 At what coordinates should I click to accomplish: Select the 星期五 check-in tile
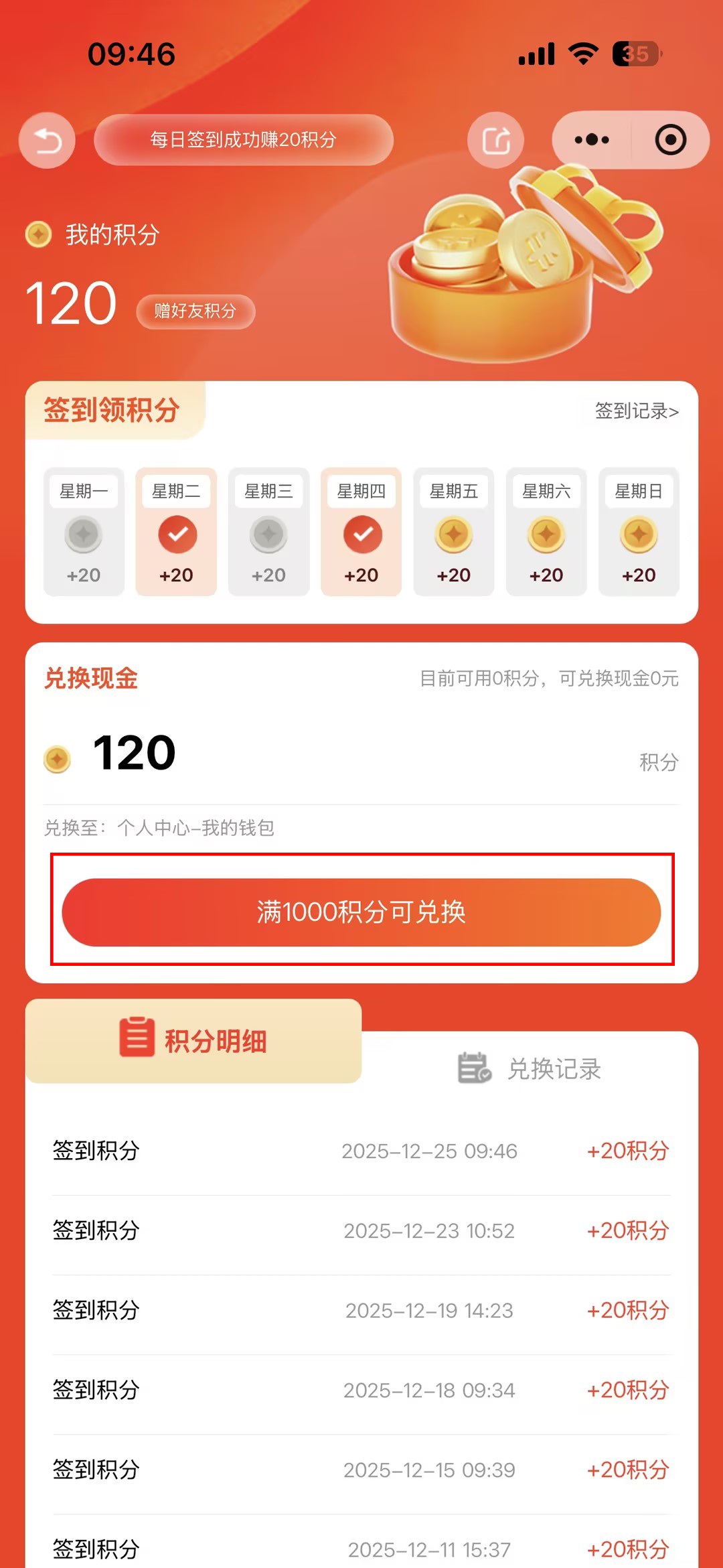[454, 532]
